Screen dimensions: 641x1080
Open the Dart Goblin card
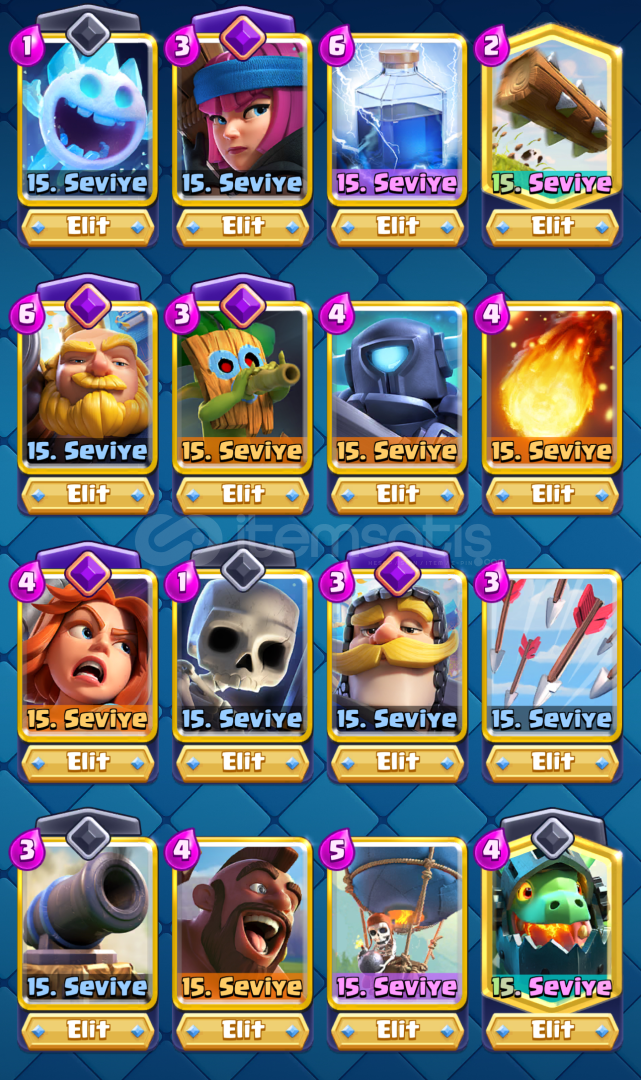[x=242, y=388]
